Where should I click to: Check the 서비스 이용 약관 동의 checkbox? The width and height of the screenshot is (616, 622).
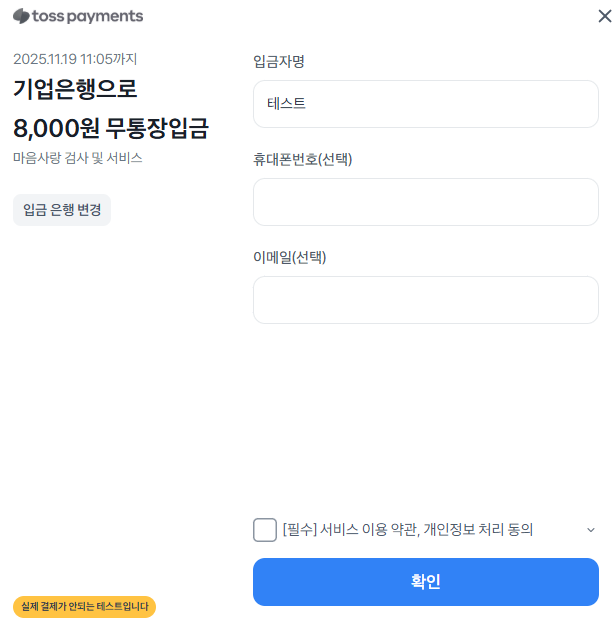[265, 530]
